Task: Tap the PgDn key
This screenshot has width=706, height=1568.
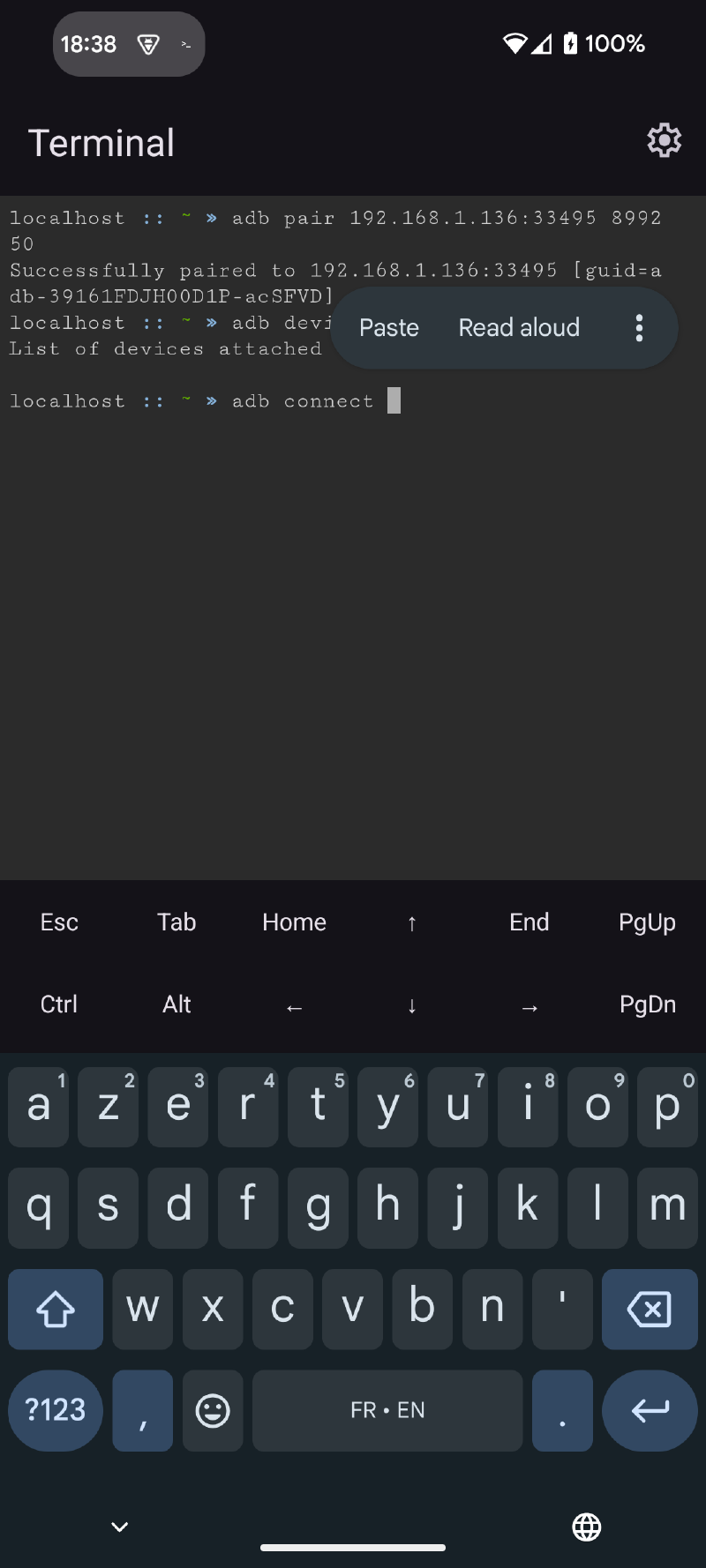Action: 647,1004
